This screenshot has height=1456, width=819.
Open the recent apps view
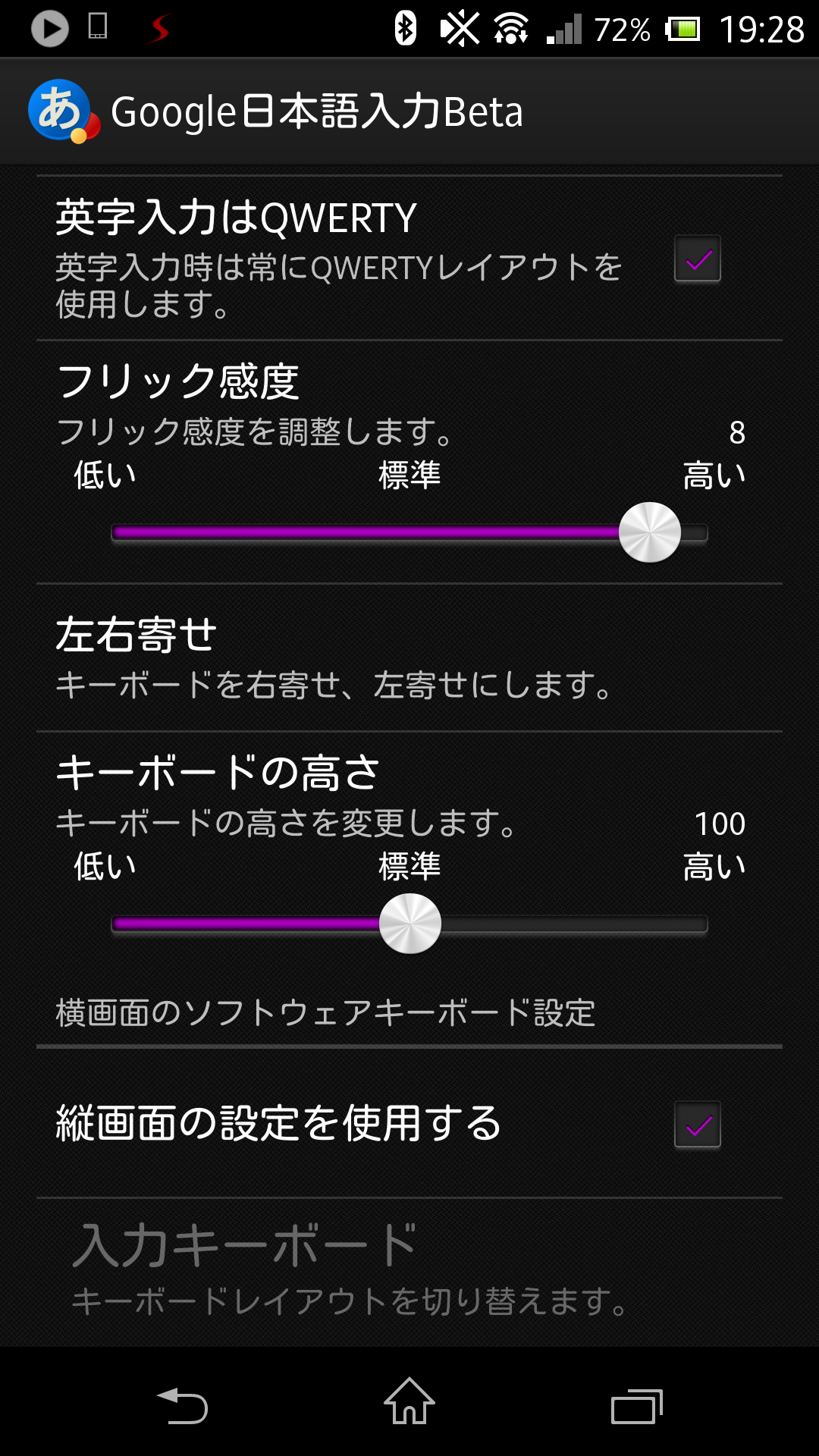click(x=636, y=1406)
